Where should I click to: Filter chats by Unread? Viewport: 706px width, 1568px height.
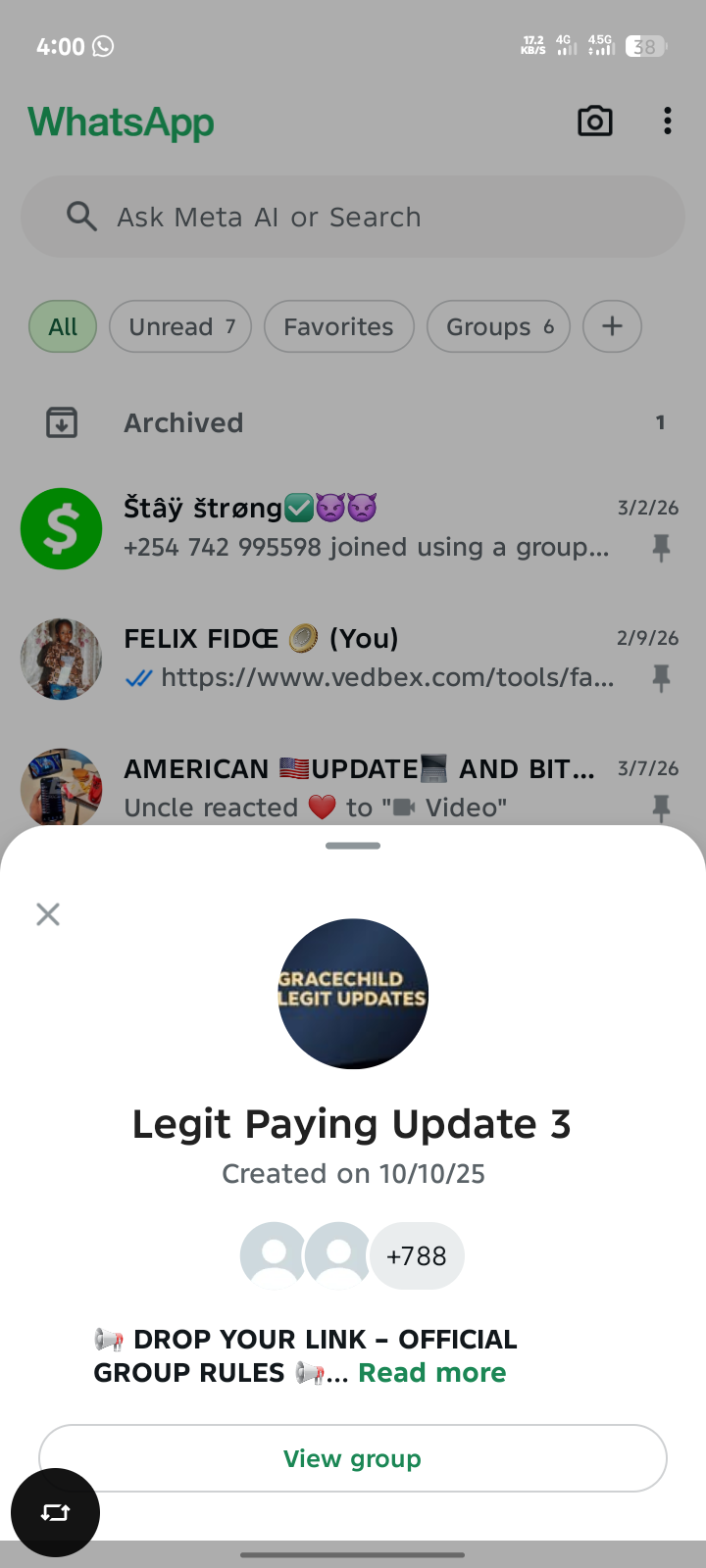pyautogui.click(x=180, y=326)
